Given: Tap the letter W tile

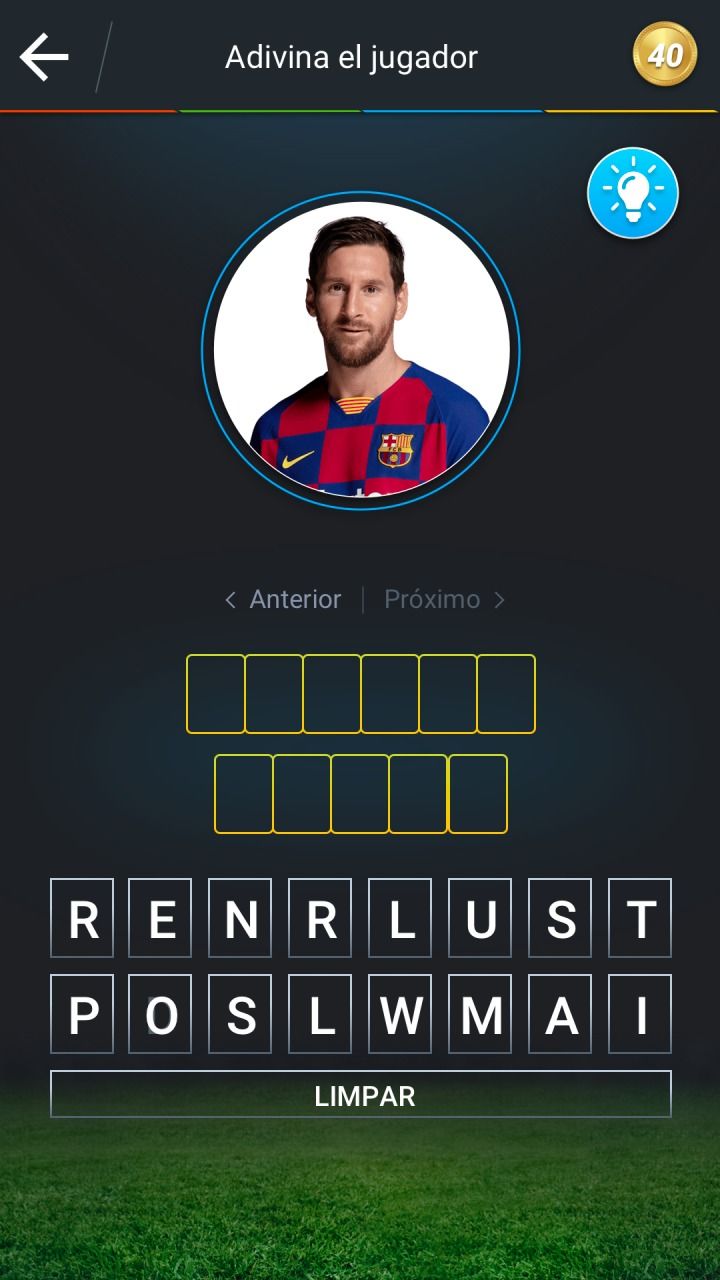Looking at the screenshot, I should click(400, 1013).
